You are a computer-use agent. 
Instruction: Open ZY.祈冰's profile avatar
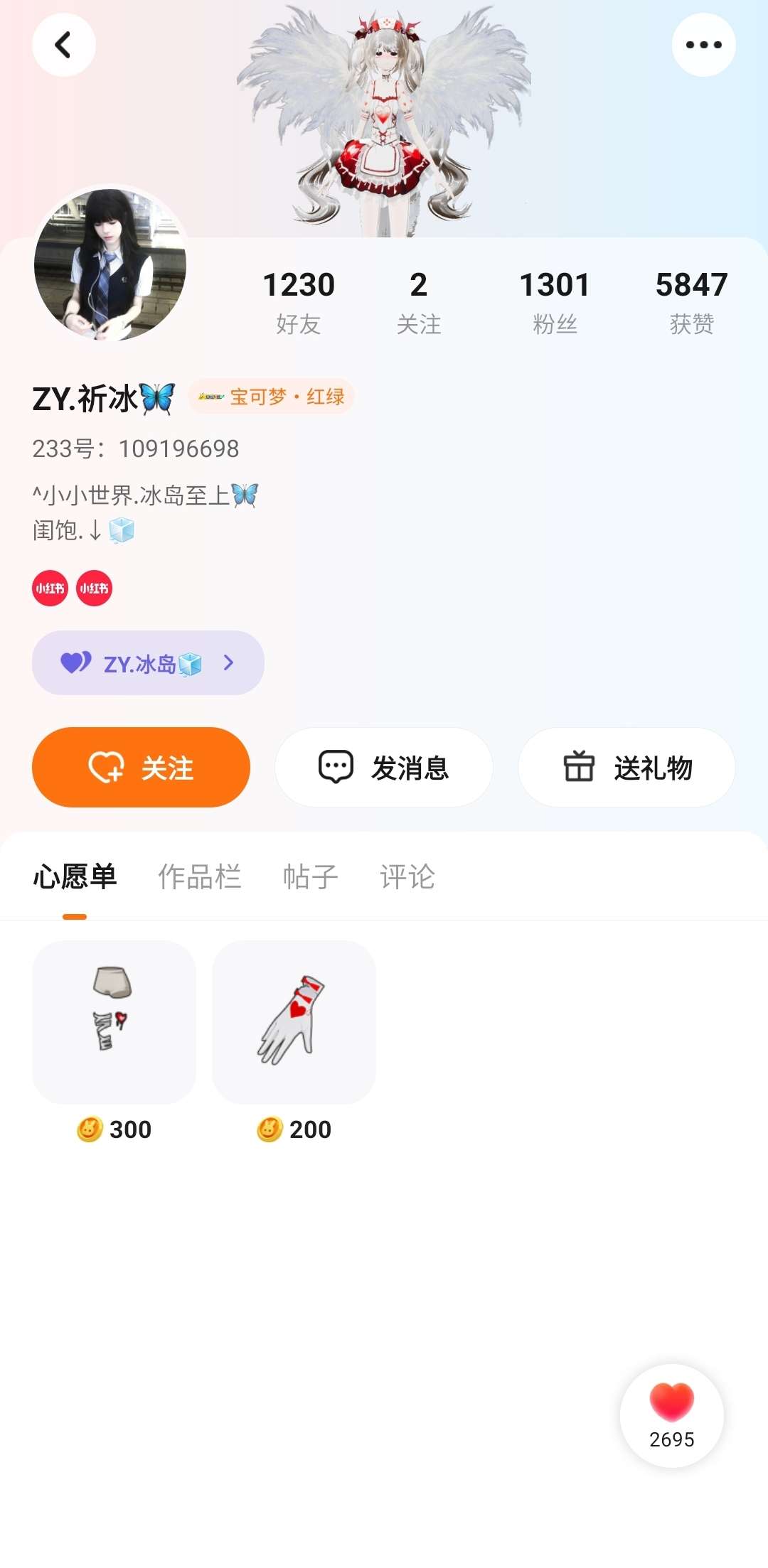tap(110, 264)
